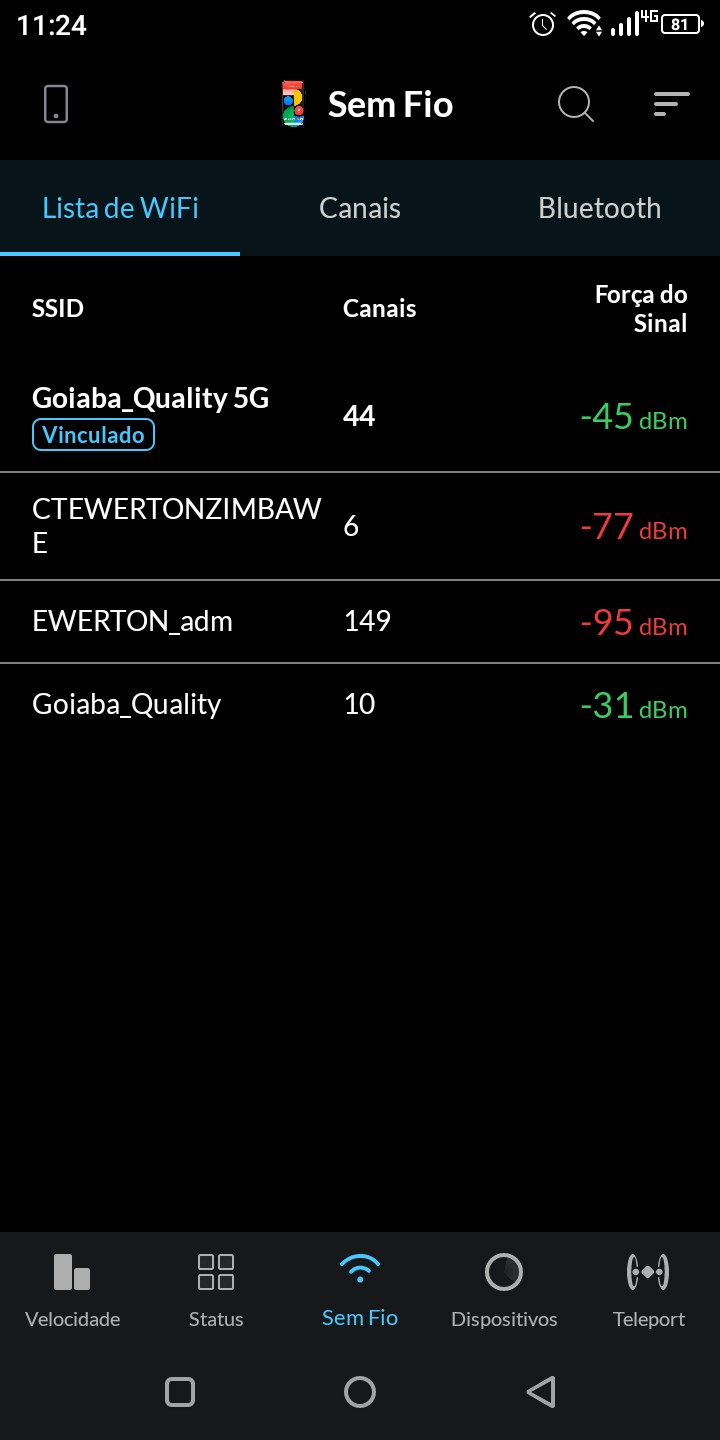View the CTEWERTONZIMBAWE network row
720x1440 pixels.
pos(360,526)
